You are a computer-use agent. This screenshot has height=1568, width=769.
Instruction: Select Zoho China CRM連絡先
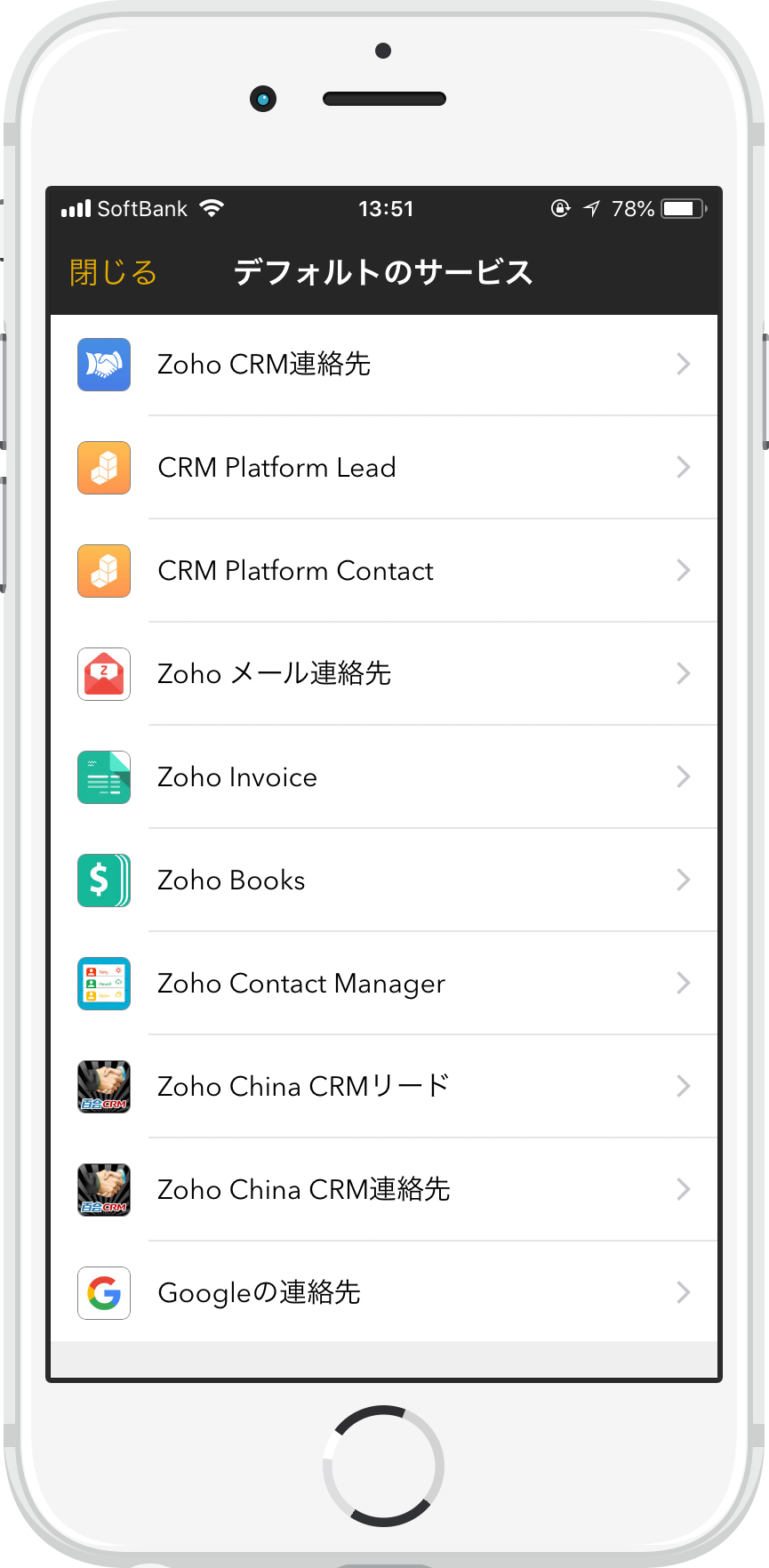pyautogui.click(x=384, y=1190)
